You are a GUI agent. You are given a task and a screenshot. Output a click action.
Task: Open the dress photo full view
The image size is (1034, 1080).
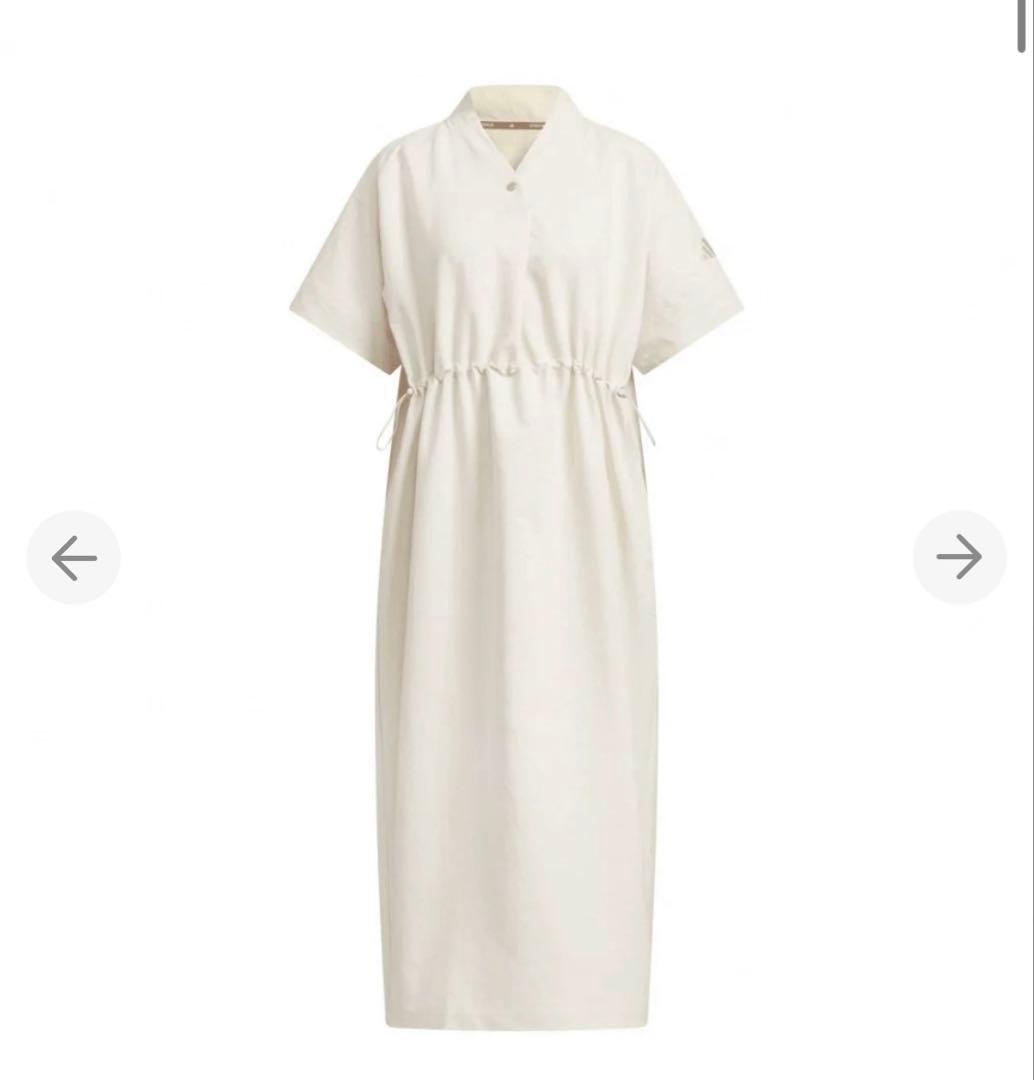[x=516, y=600]
